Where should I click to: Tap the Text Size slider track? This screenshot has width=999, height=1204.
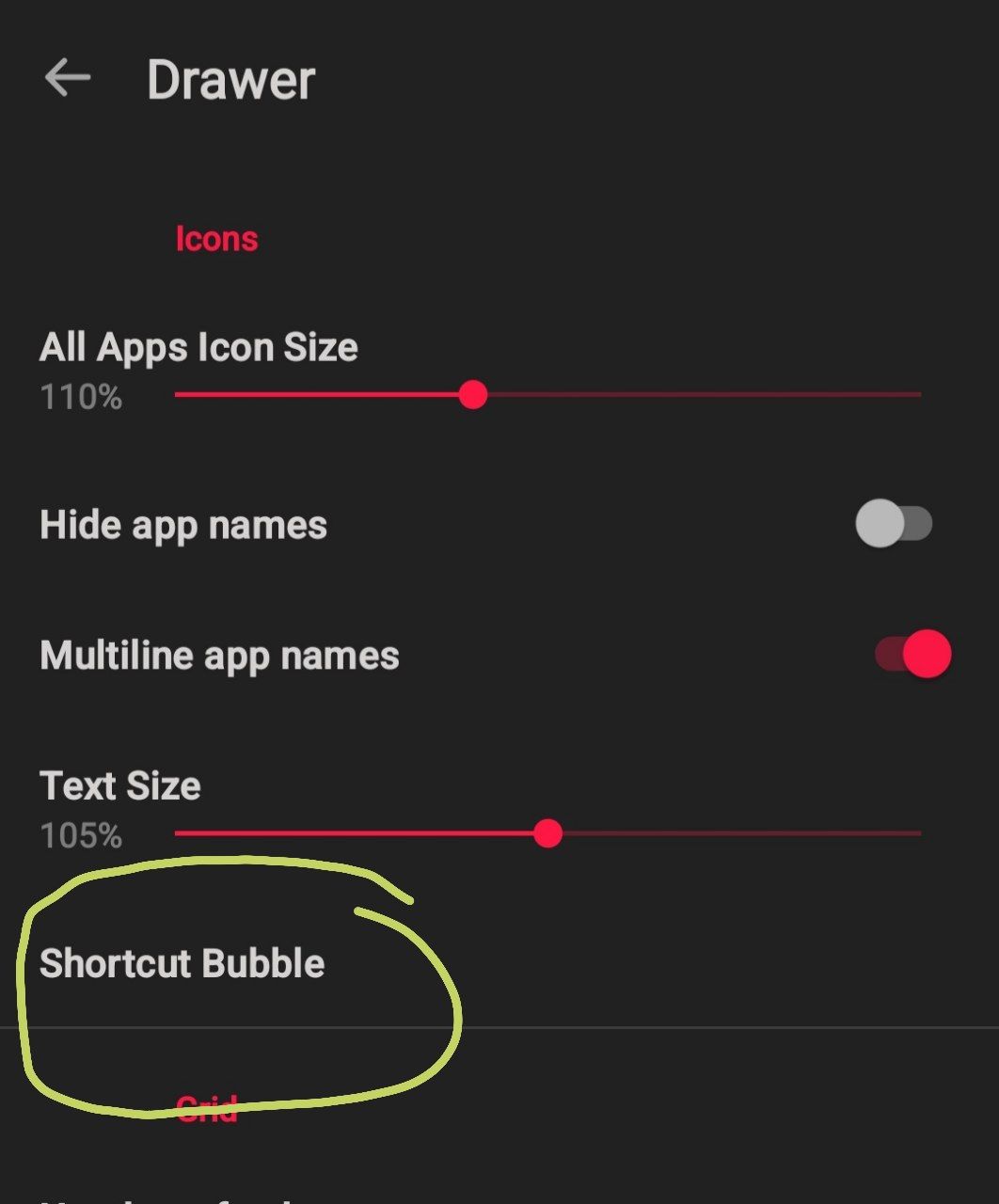tap(547, 833)
